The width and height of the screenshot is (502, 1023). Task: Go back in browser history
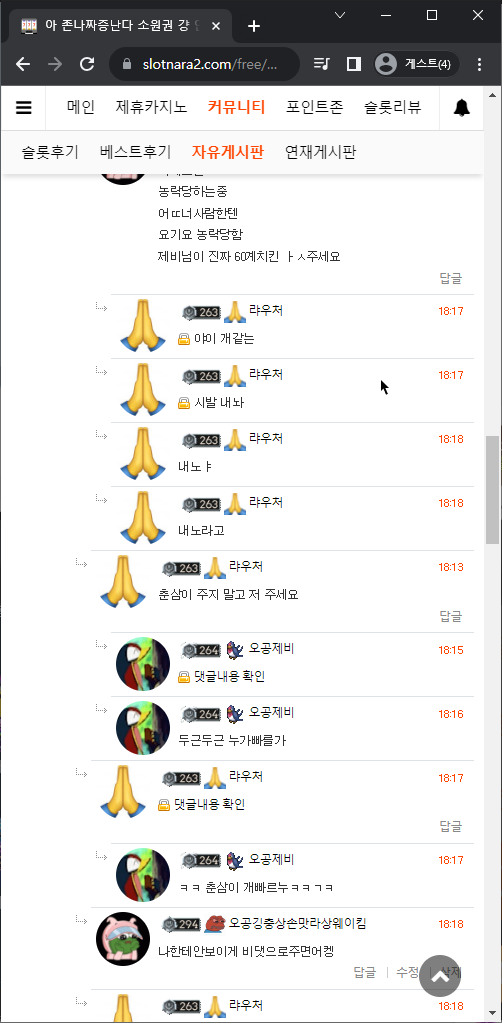[x=23, y=63]
